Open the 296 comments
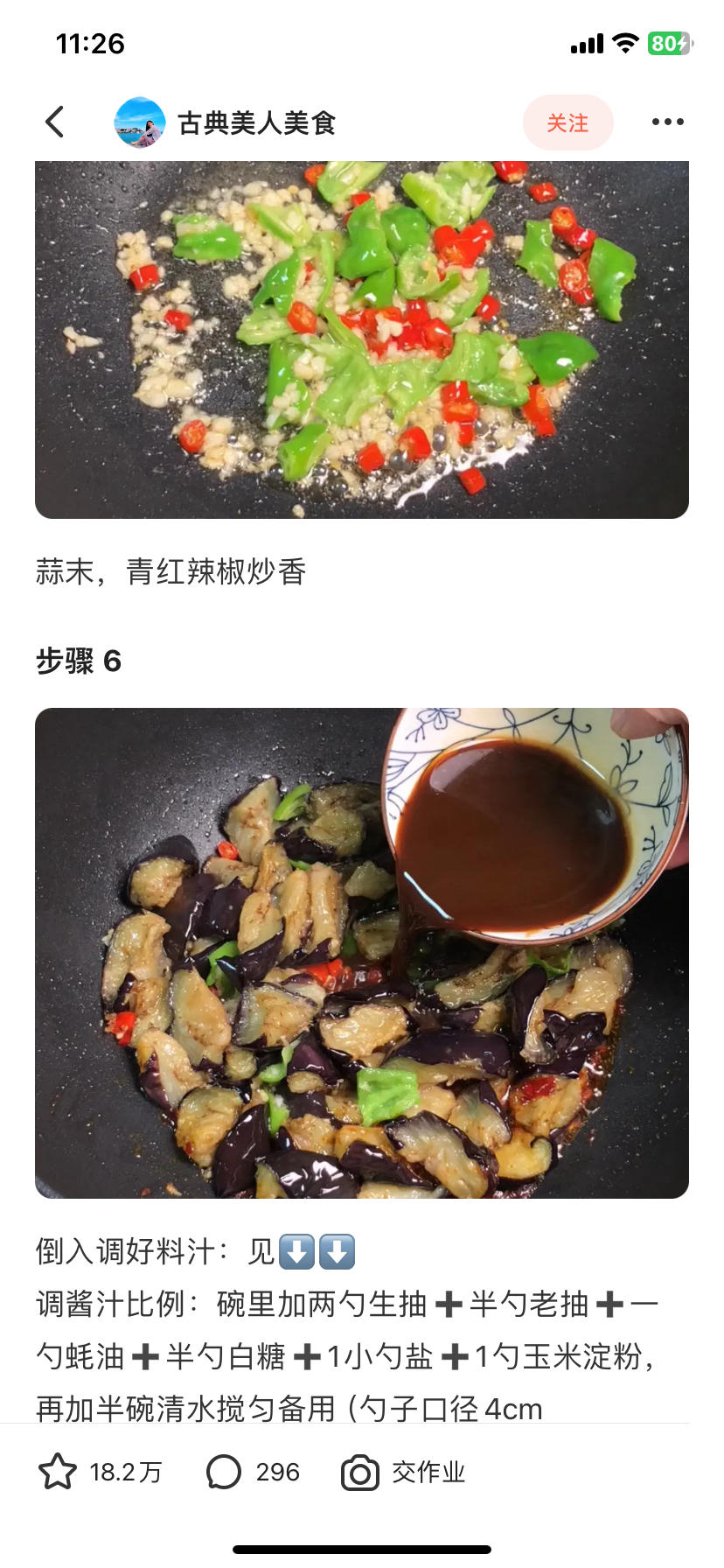Screen dimensions: 724x1568 (x=254, y=1473)
